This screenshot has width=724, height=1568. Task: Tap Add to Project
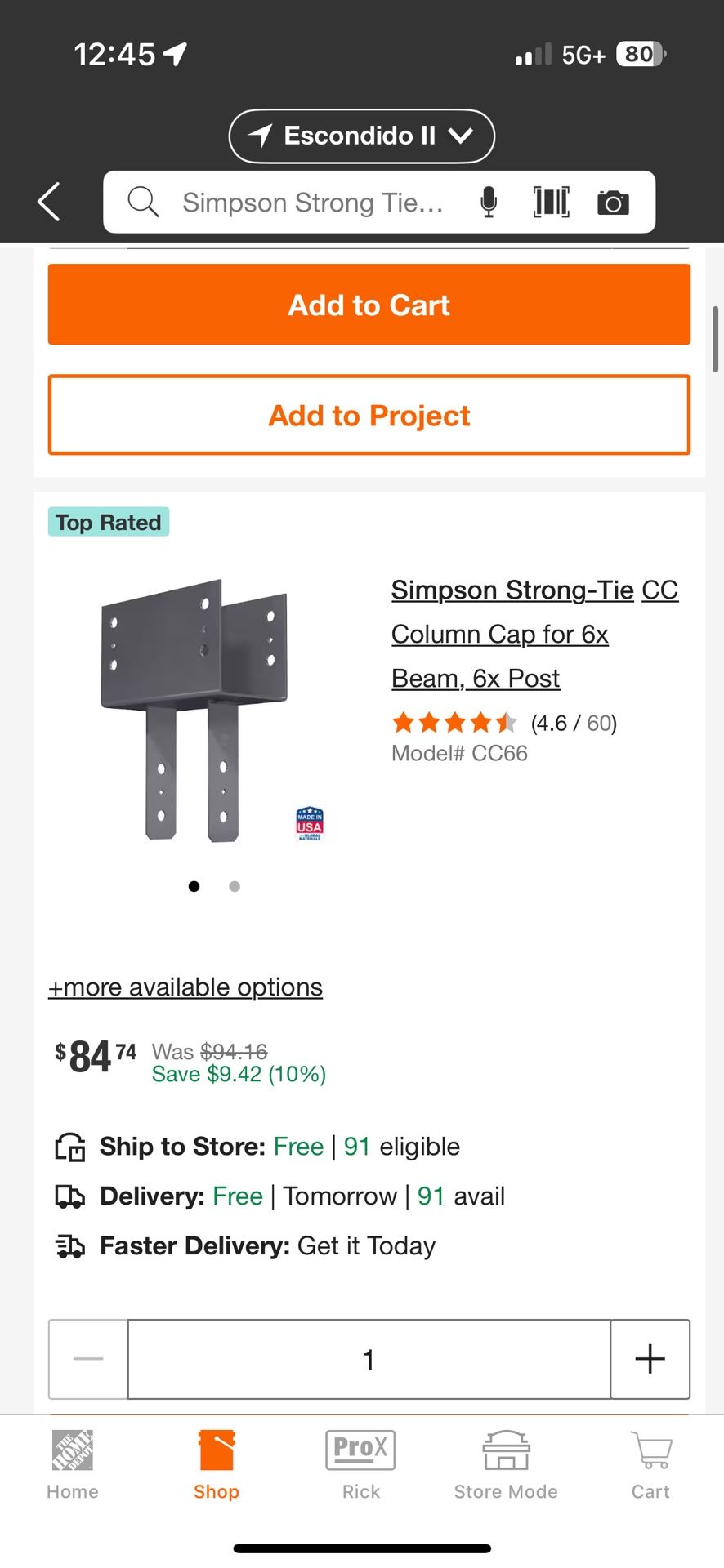369,415
